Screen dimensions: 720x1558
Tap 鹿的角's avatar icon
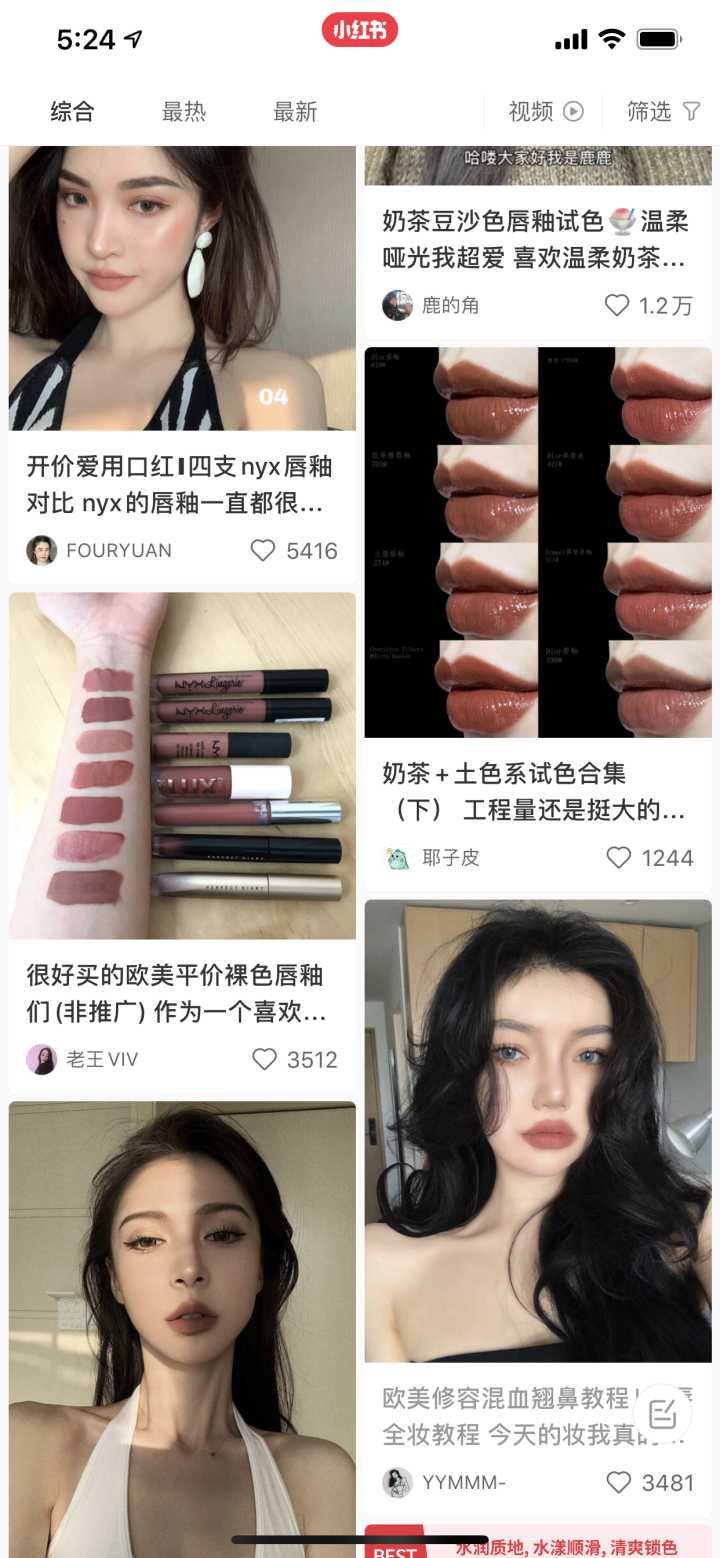click(398, 306)
